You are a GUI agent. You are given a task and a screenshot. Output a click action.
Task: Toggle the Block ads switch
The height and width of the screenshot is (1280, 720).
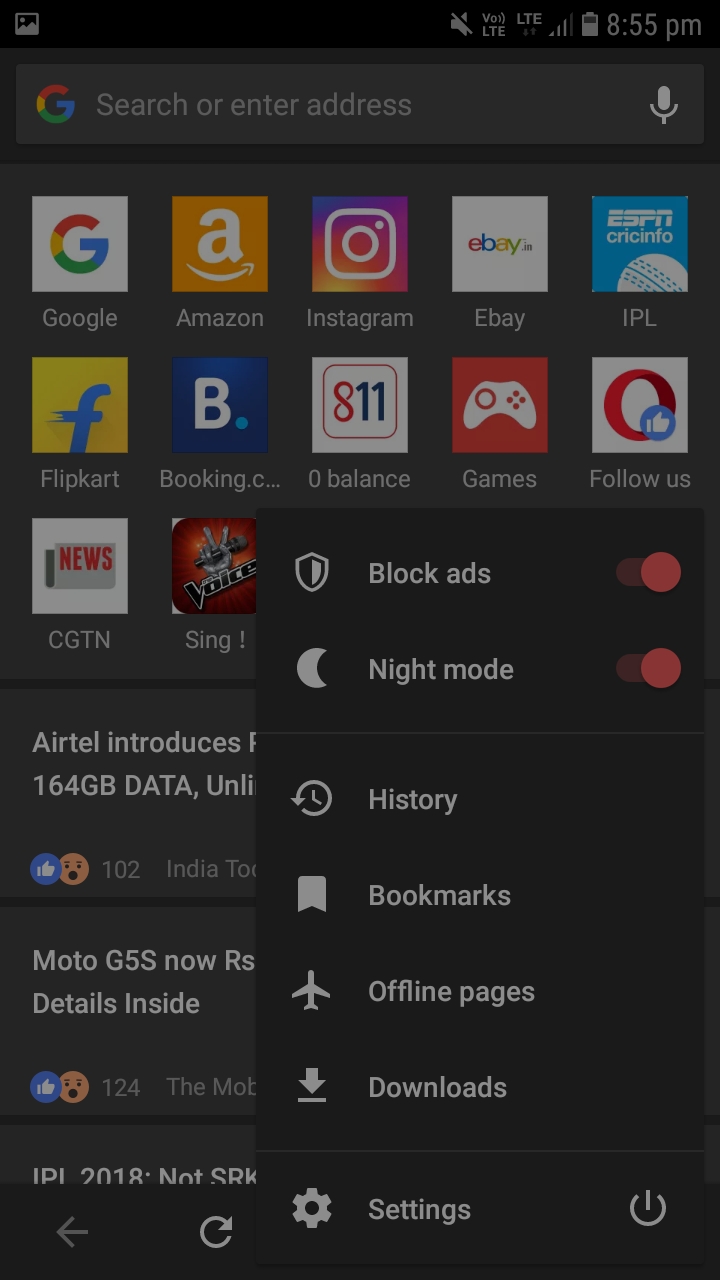click(x=648, y=573)
